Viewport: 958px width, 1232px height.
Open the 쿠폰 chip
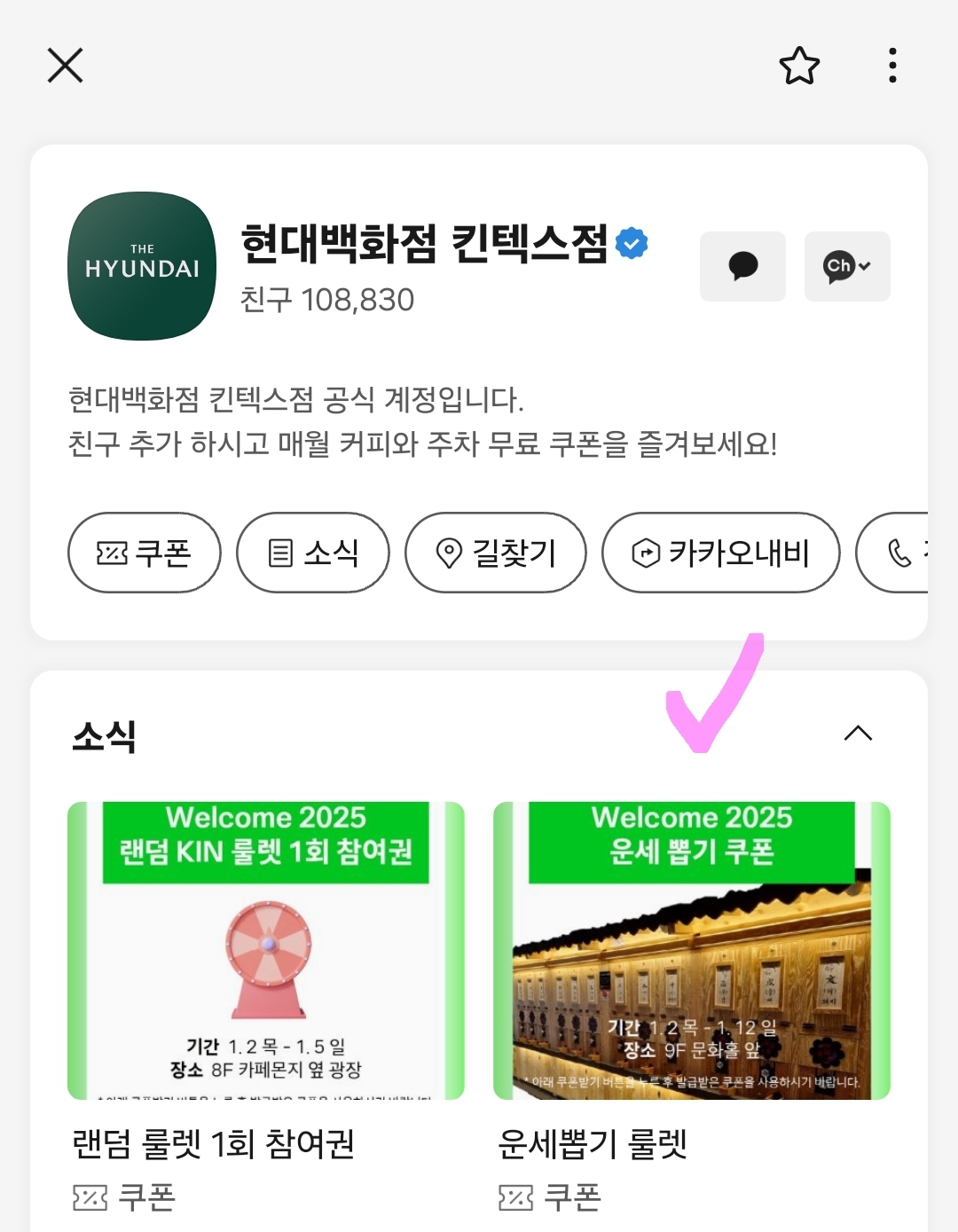144,553
